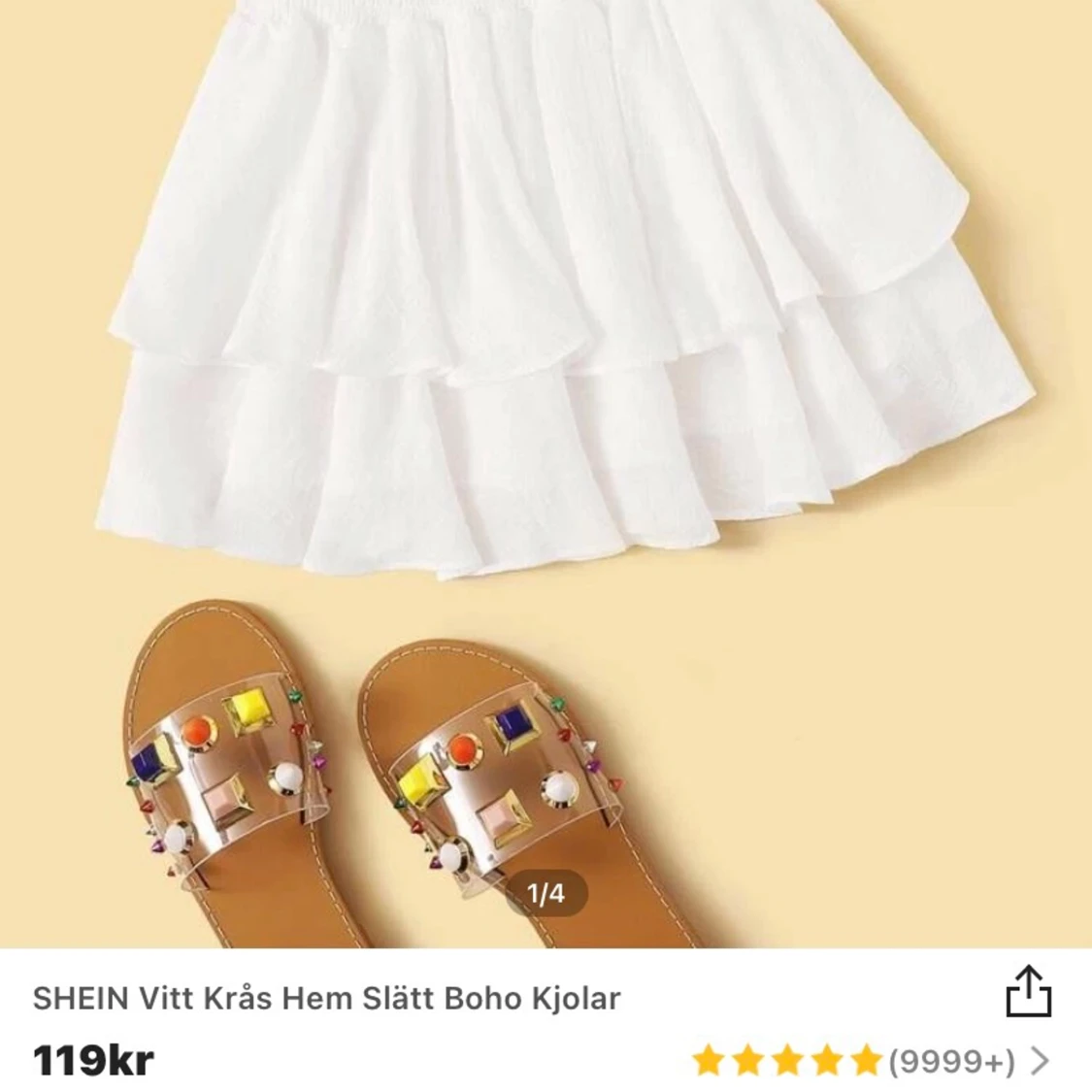Open the reviews via star rating chevron
The width and height of the screenshot is (1092, 1092).
click(1042, 1061)
